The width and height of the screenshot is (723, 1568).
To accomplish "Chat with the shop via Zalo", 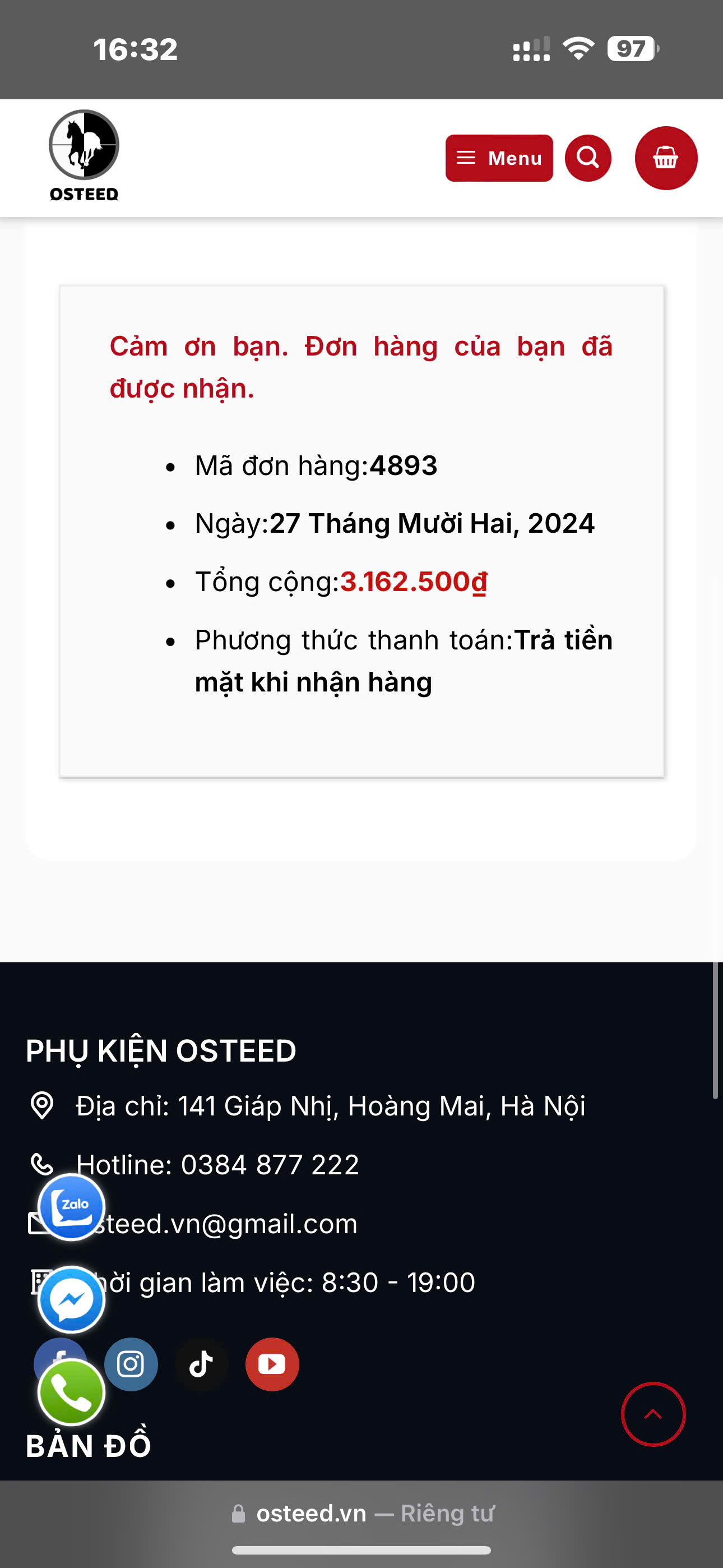I will click(72, 1206).
